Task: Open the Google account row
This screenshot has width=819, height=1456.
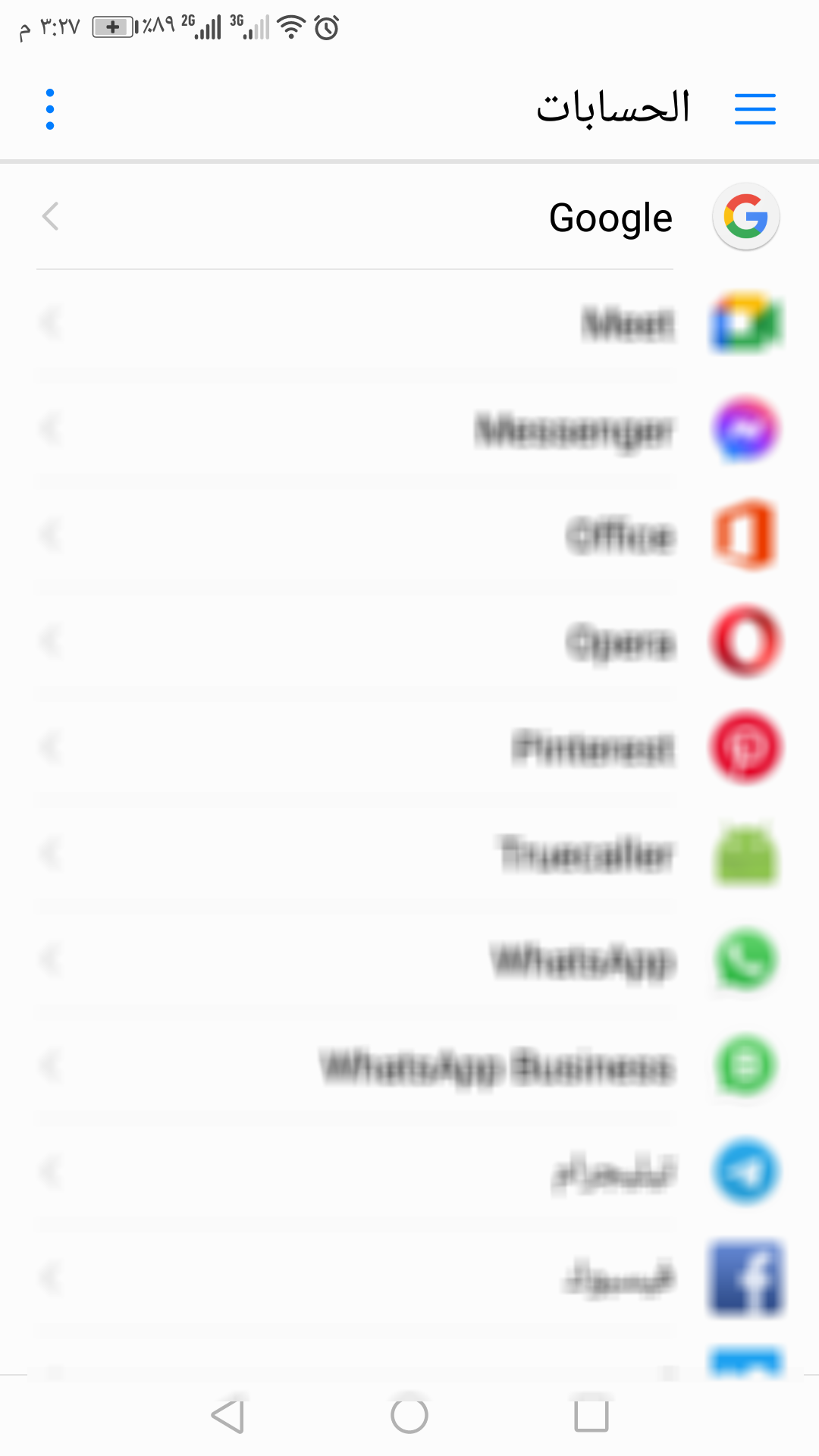Action: (x=409, y=217)
